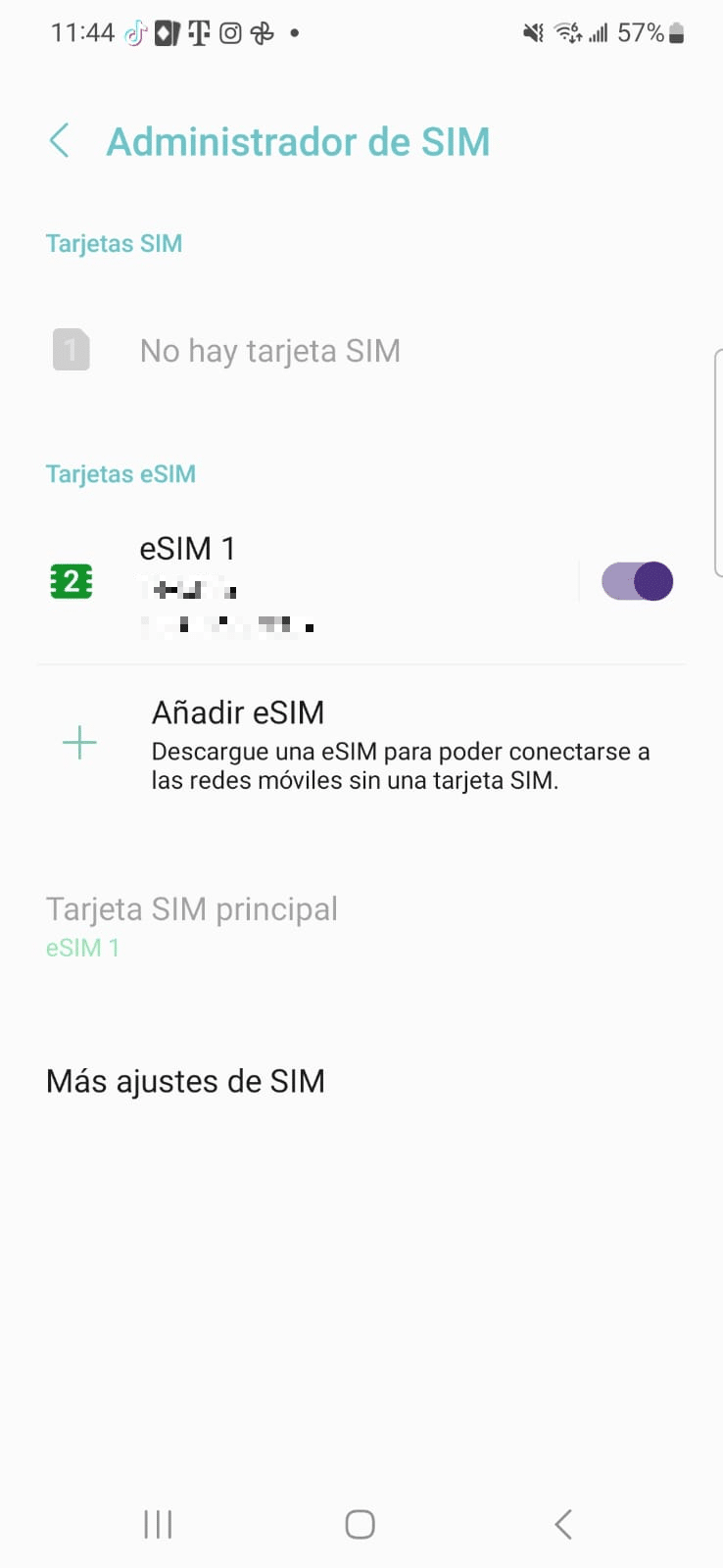Select the Tarjetas eSIM section header
Image resolution: width=723 pixels, height=1568 pixels.
coord(120,473)
